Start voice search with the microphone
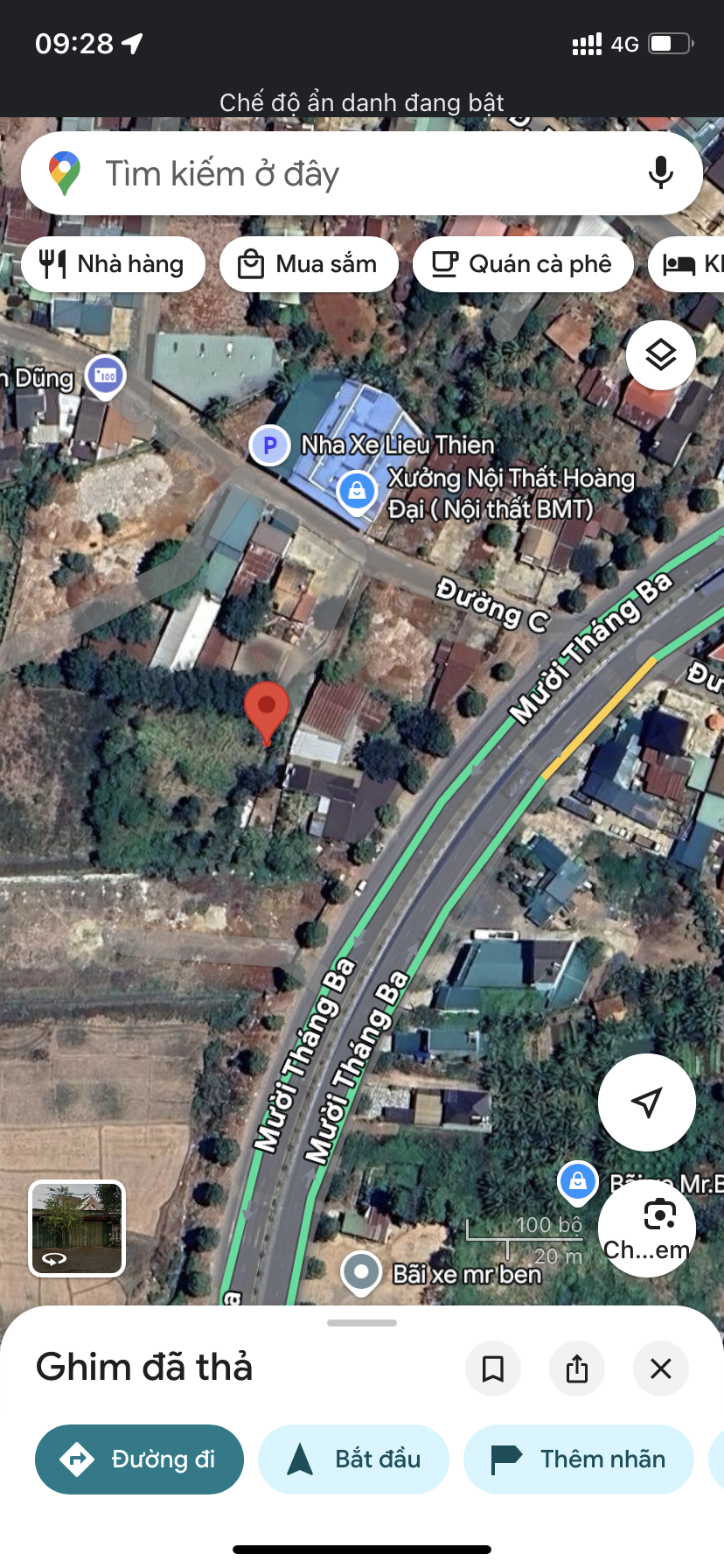 click(661, 173)
